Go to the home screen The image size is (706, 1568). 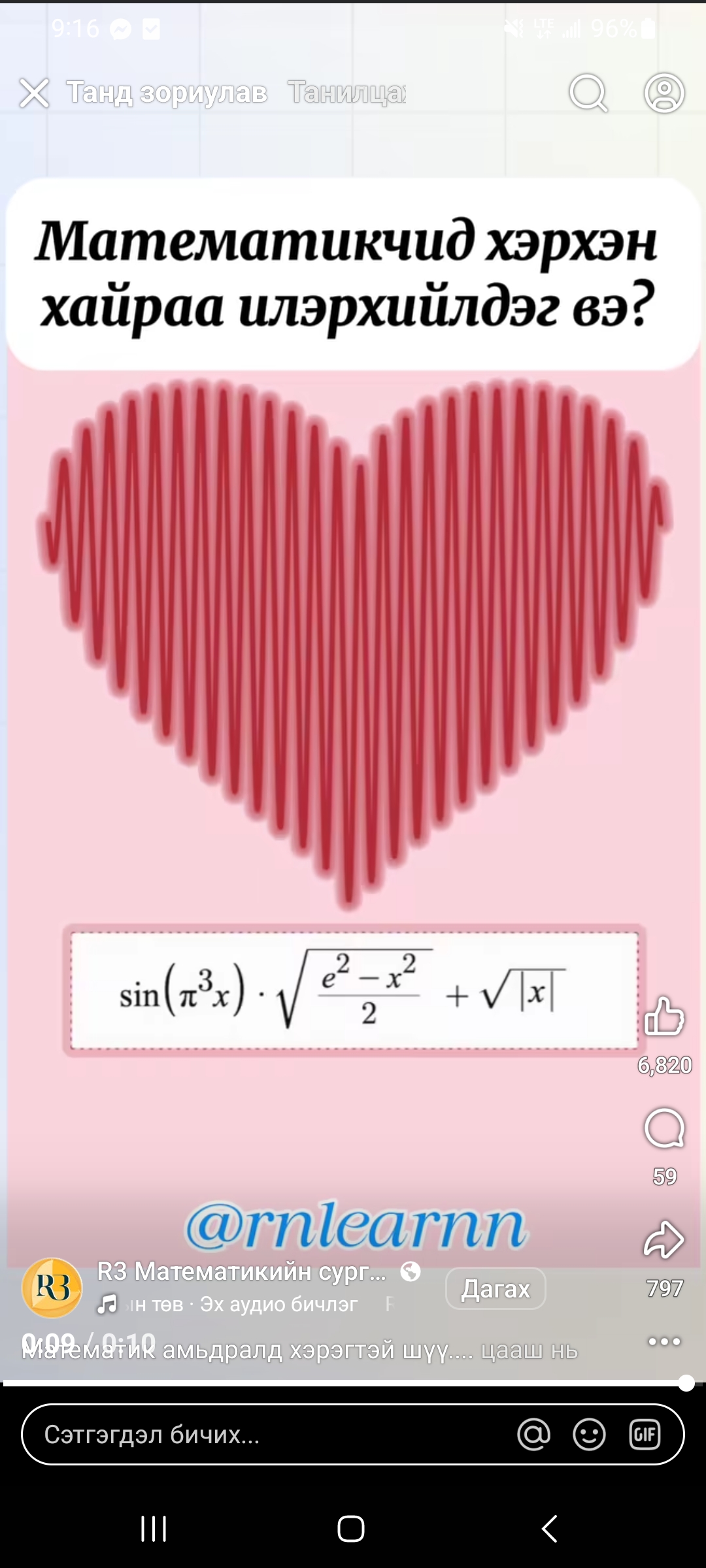click(351, 1529)
